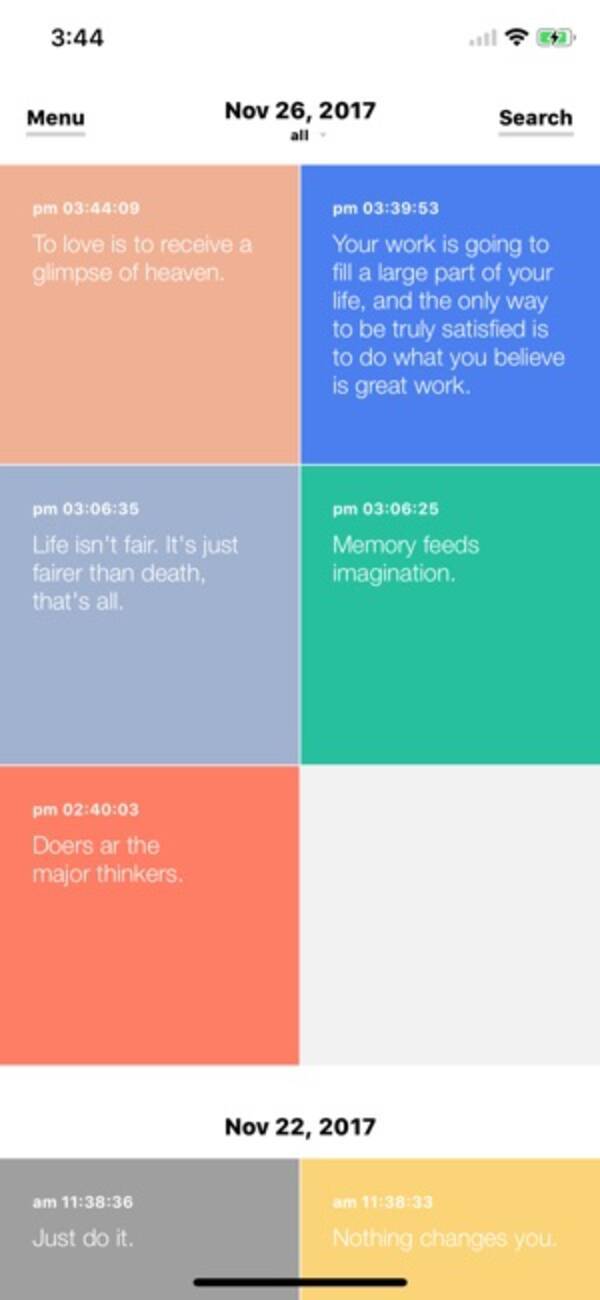
Task: Open the note 'To love is to receive'
Action: tap(149, 314)
